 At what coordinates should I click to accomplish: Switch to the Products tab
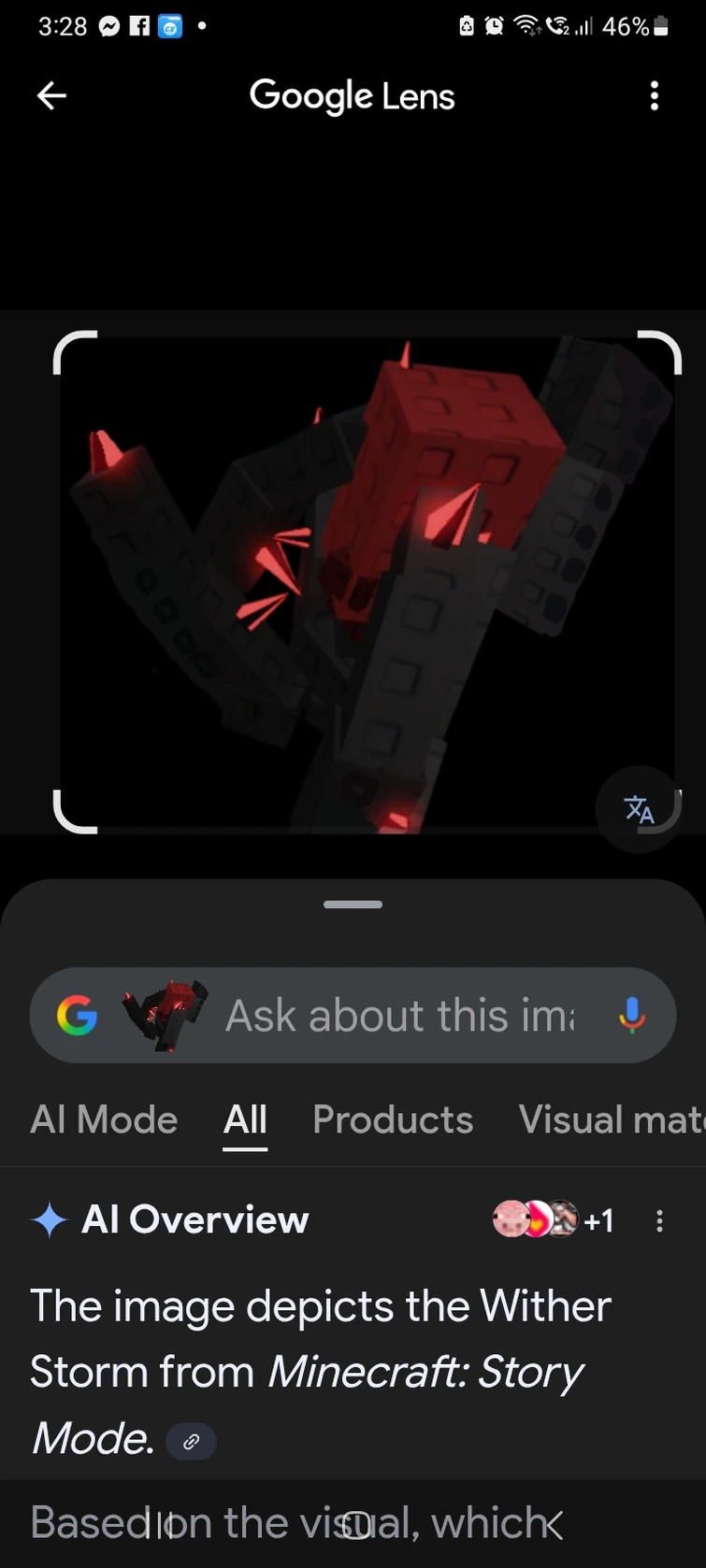(x=393, y=1119)
